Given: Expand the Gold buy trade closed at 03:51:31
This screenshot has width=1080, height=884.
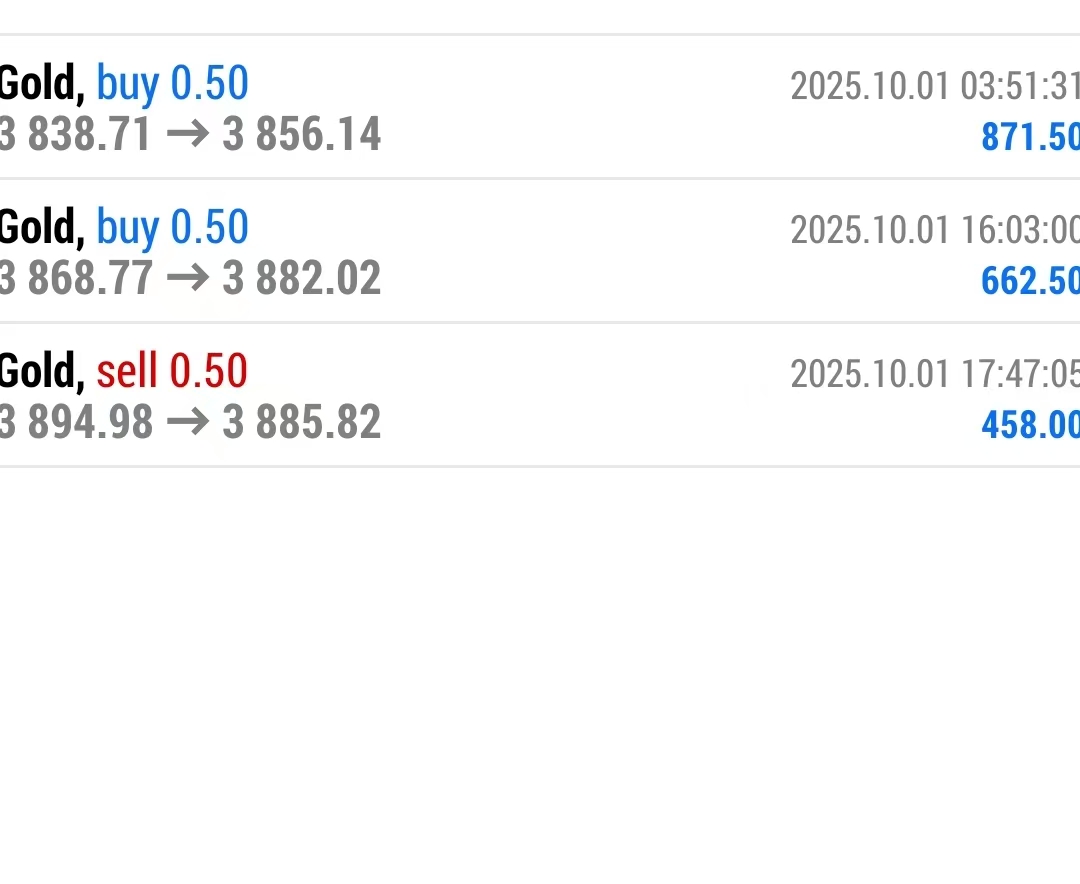Looking at the screenshot, I should pos(540,108).
